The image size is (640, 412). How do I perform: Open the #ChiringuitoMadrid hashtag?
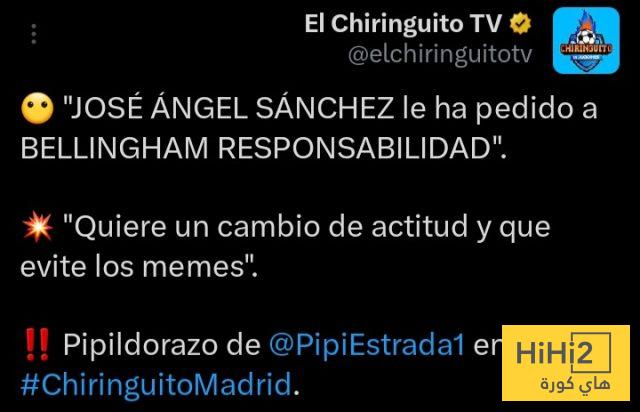coord(158,383)
